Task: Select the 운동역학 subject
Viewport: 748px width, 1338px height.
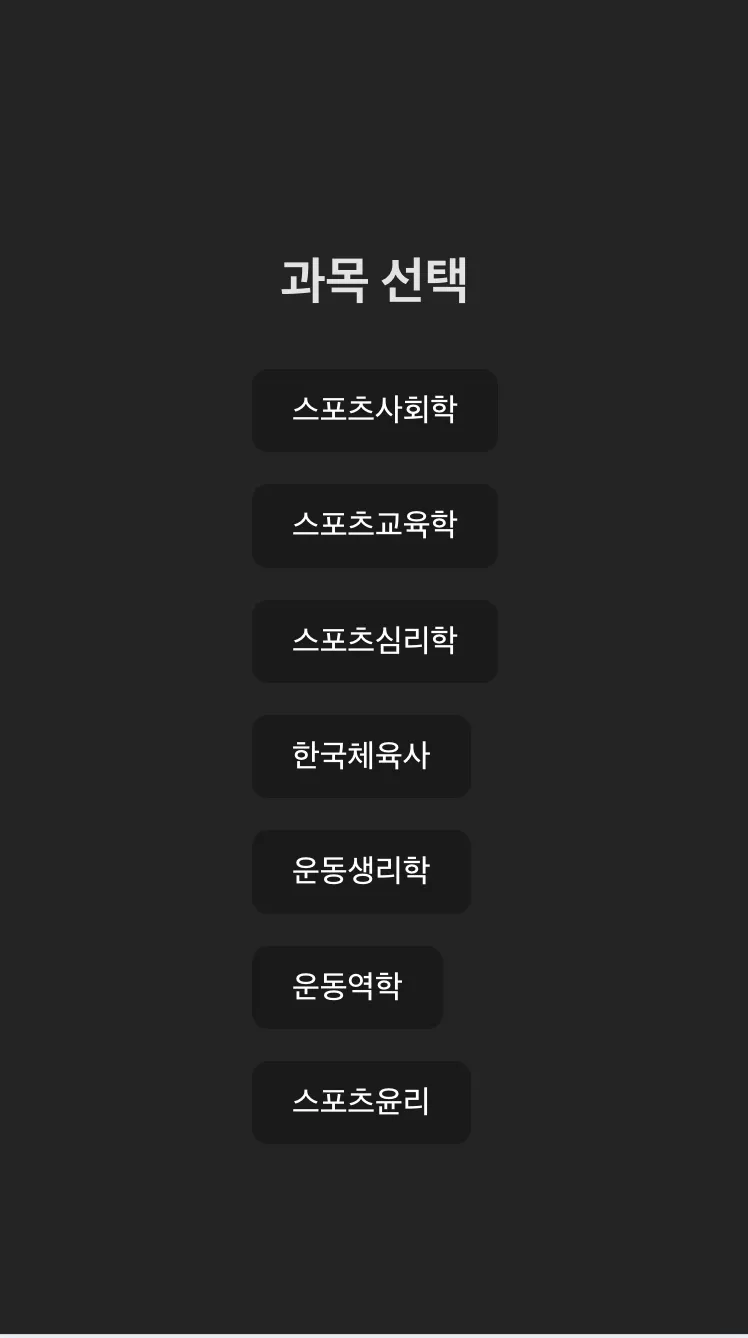Action: [x=347, y=987]
